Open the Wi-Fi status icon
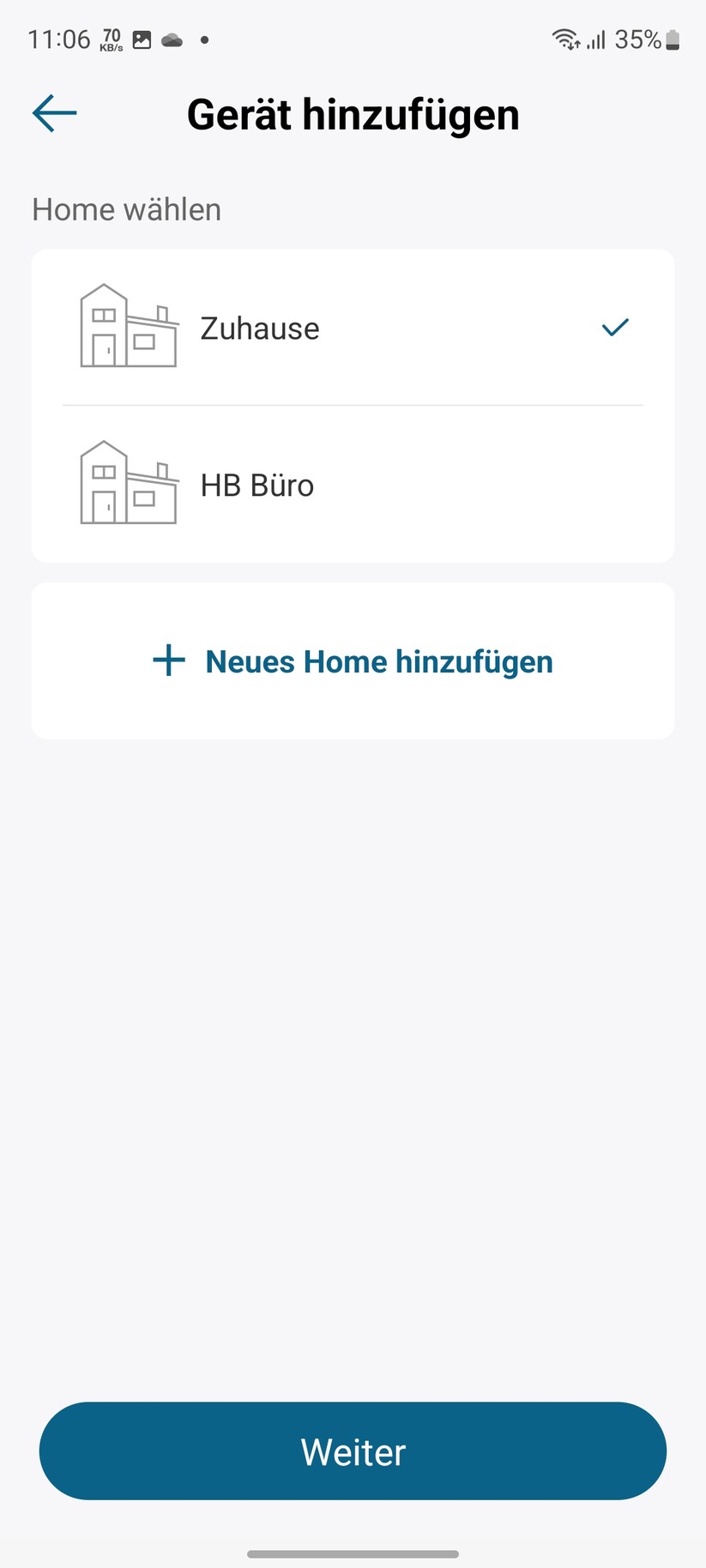 [564, 39]
